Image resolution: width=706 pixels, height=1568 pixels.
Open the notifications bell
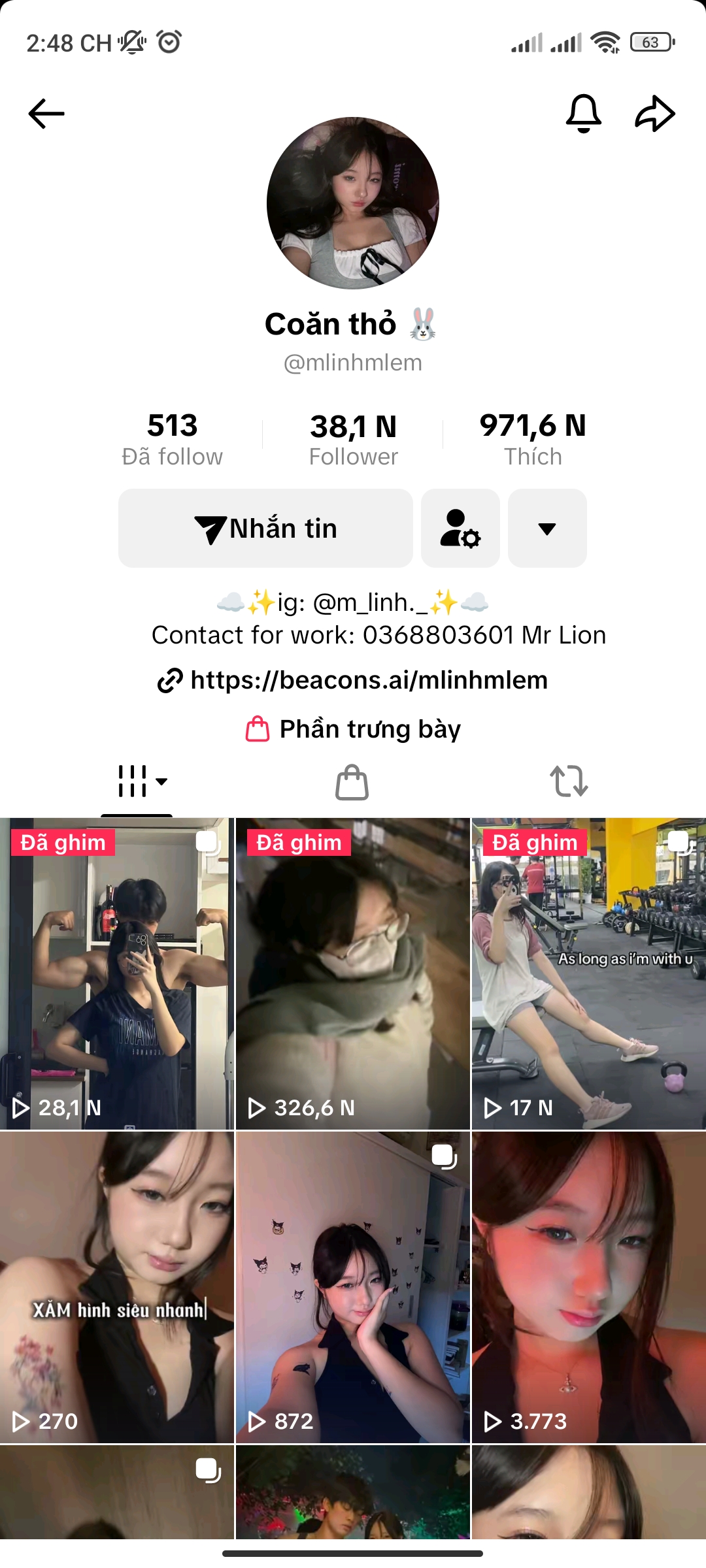(x=583, y=114)
